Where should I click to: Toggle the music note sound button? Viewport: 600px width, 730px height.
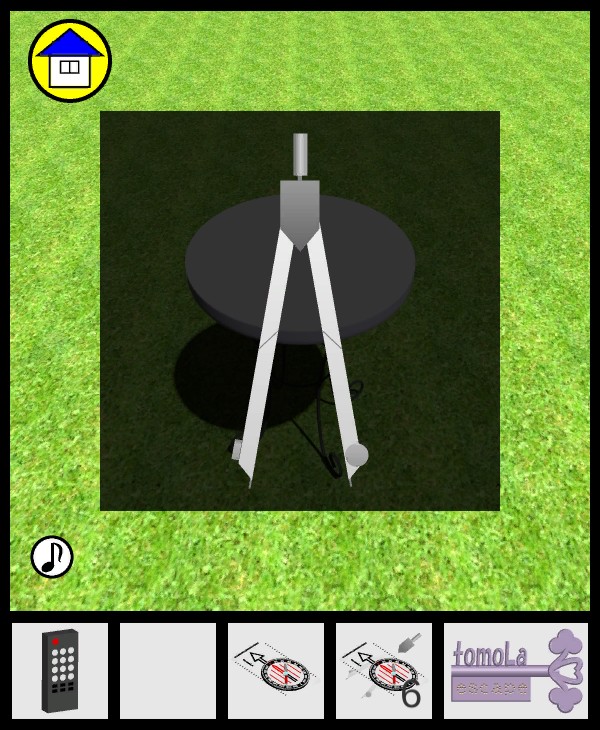(x=52, y=557)
